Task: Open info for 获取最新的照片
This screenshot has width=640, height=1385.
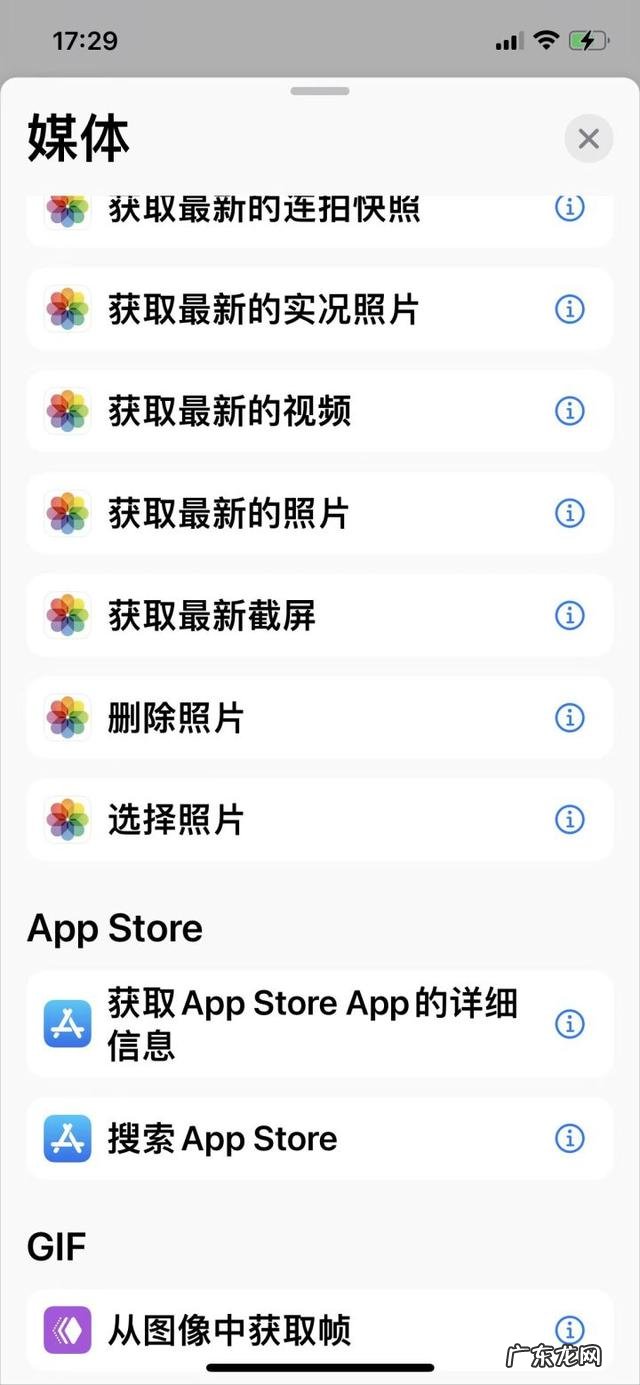Action: coord(569,514)
